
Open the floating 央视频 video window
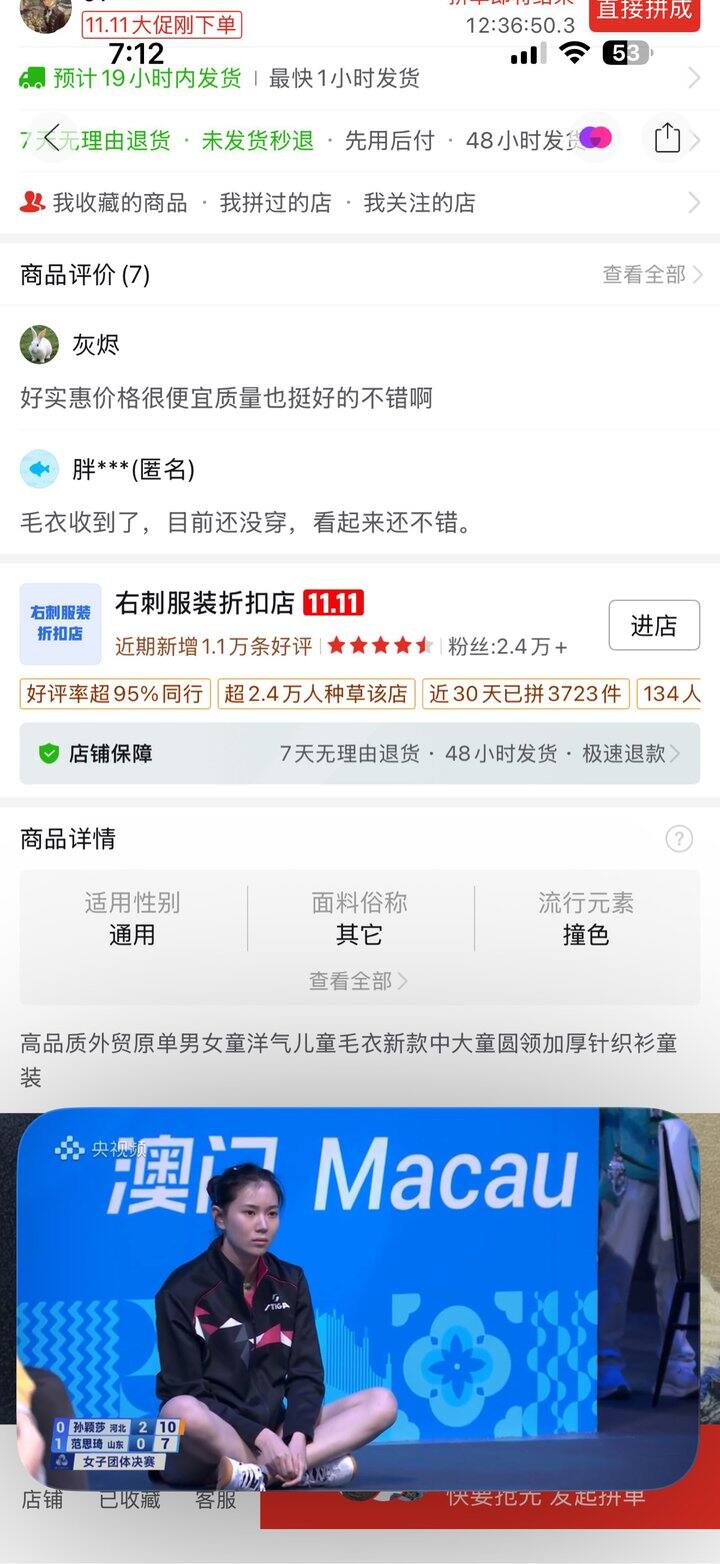coord(358,1298)
